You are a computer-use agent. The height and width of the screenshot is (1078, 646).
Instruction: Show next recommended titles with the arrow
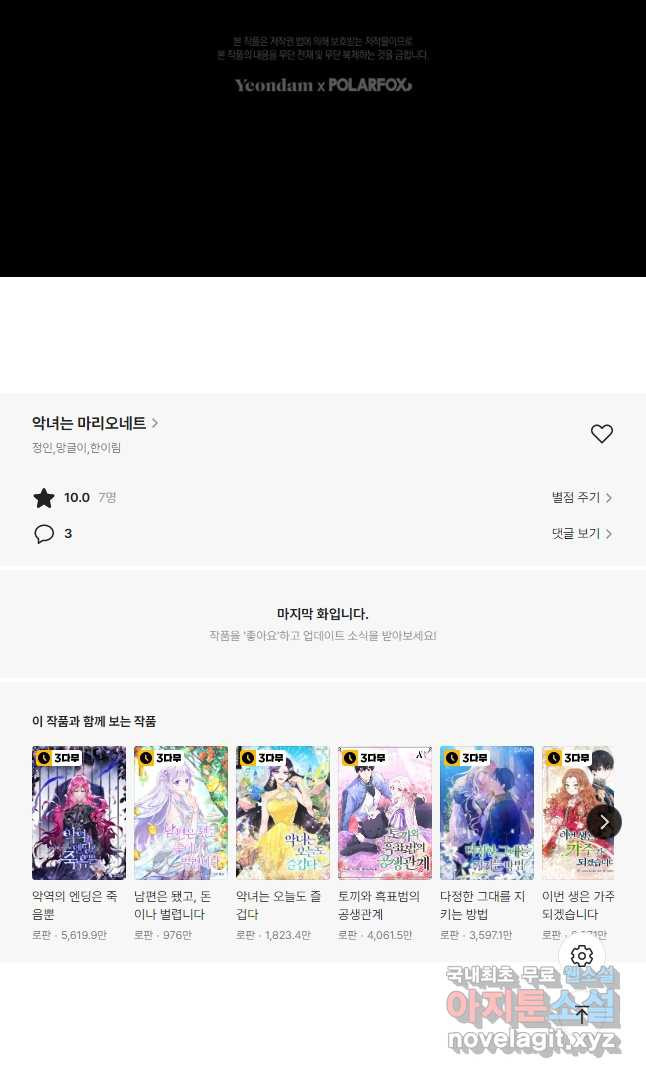[x=603, y=822]
